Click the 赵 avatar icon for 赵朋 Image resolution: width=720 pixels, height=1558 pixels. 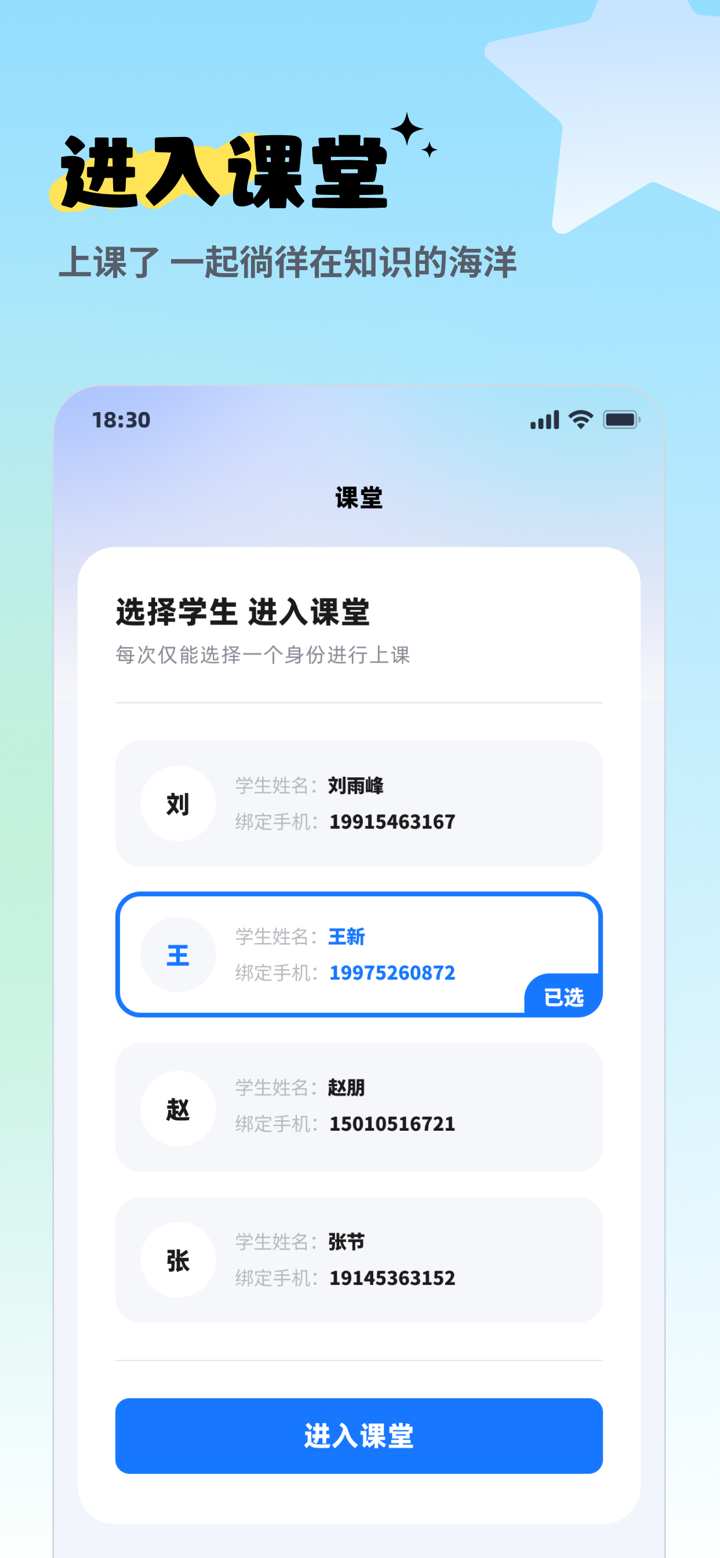click(177, 1108)
